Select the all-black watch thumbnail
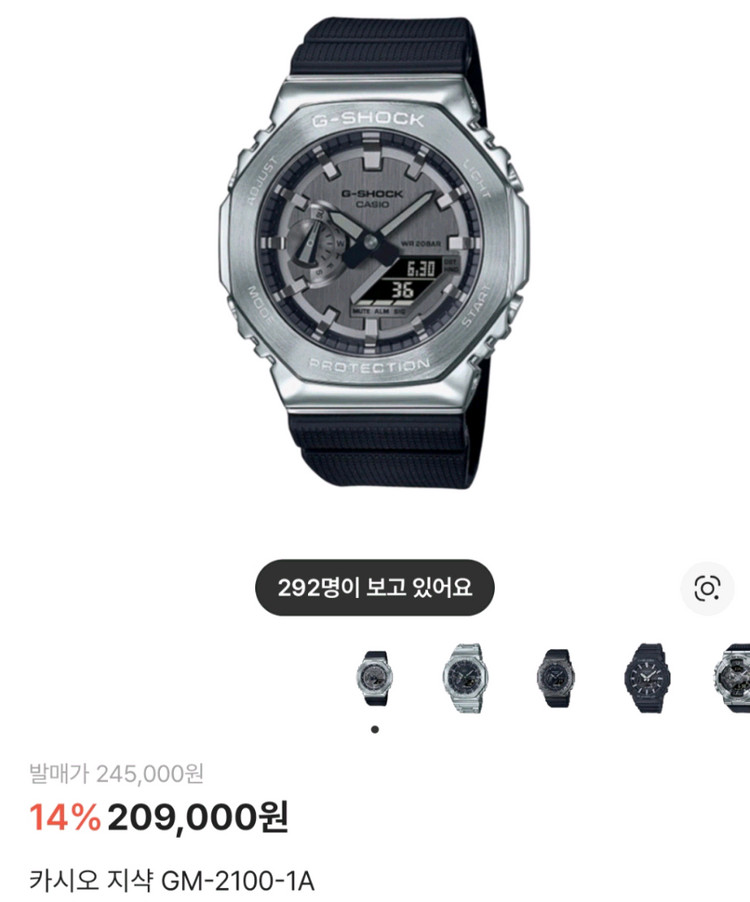Viewport: 750px width, 902px height. (x=646, y=678)
